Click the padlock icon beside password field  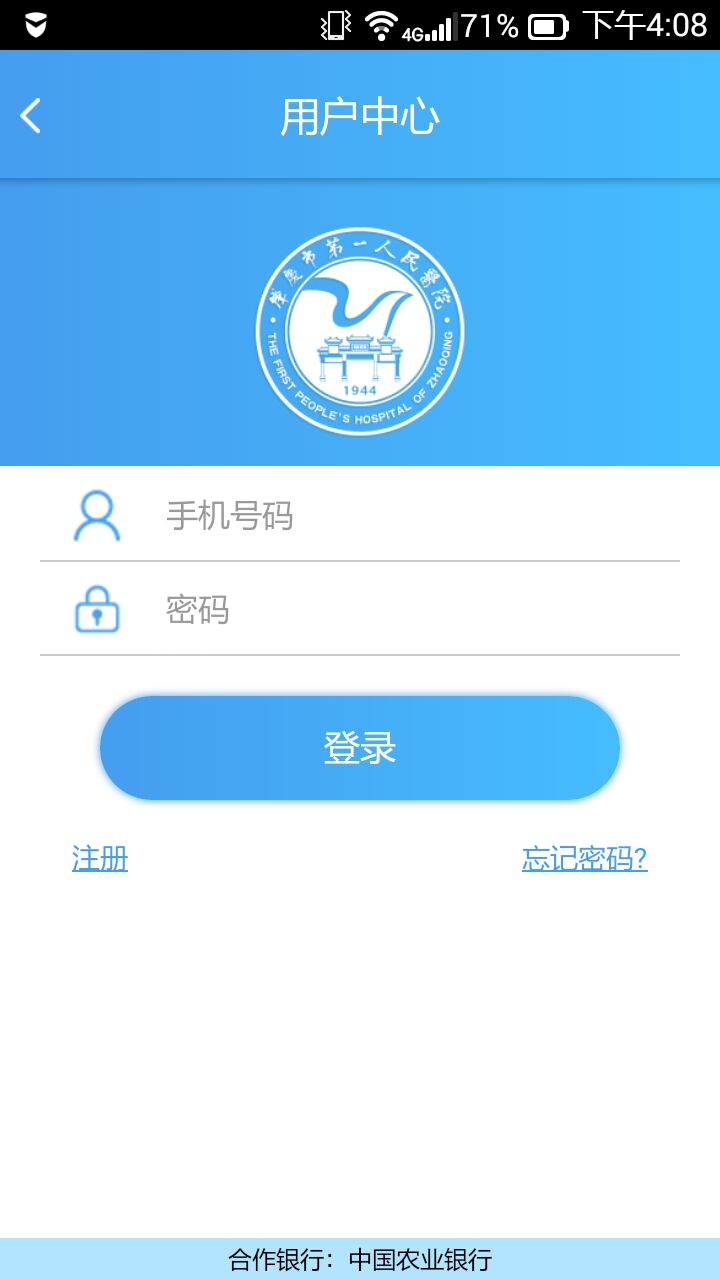point(97,607)
